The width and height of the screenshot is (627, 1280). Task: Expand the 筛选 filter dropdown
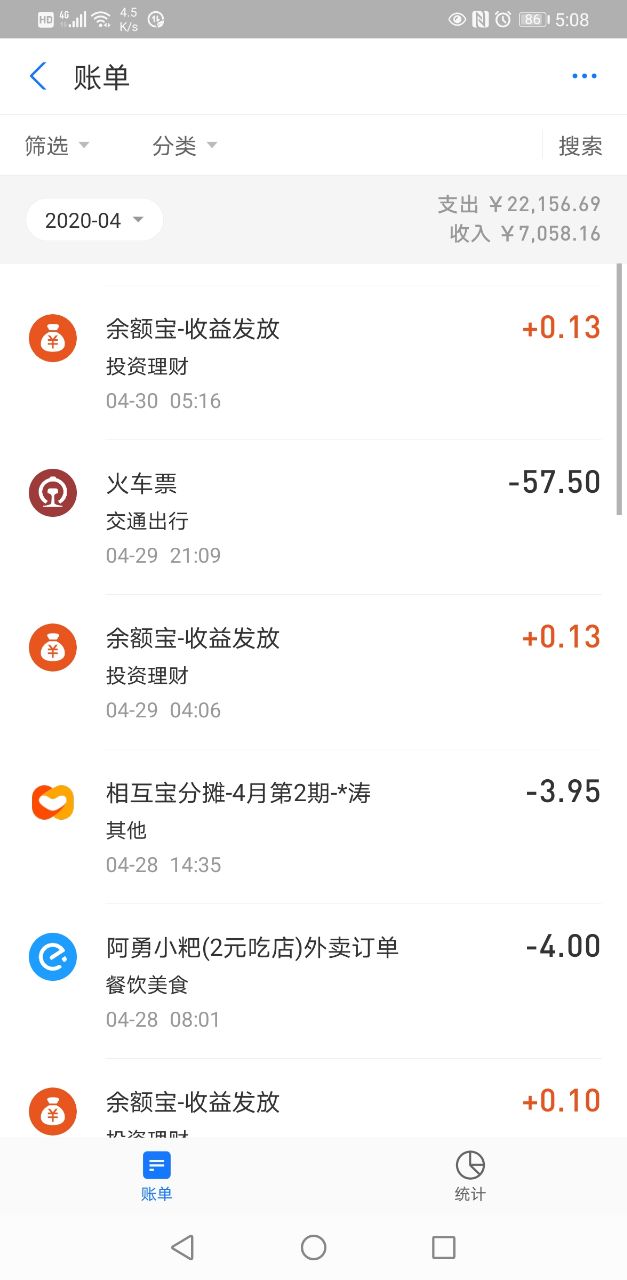(x=57, y=146)
